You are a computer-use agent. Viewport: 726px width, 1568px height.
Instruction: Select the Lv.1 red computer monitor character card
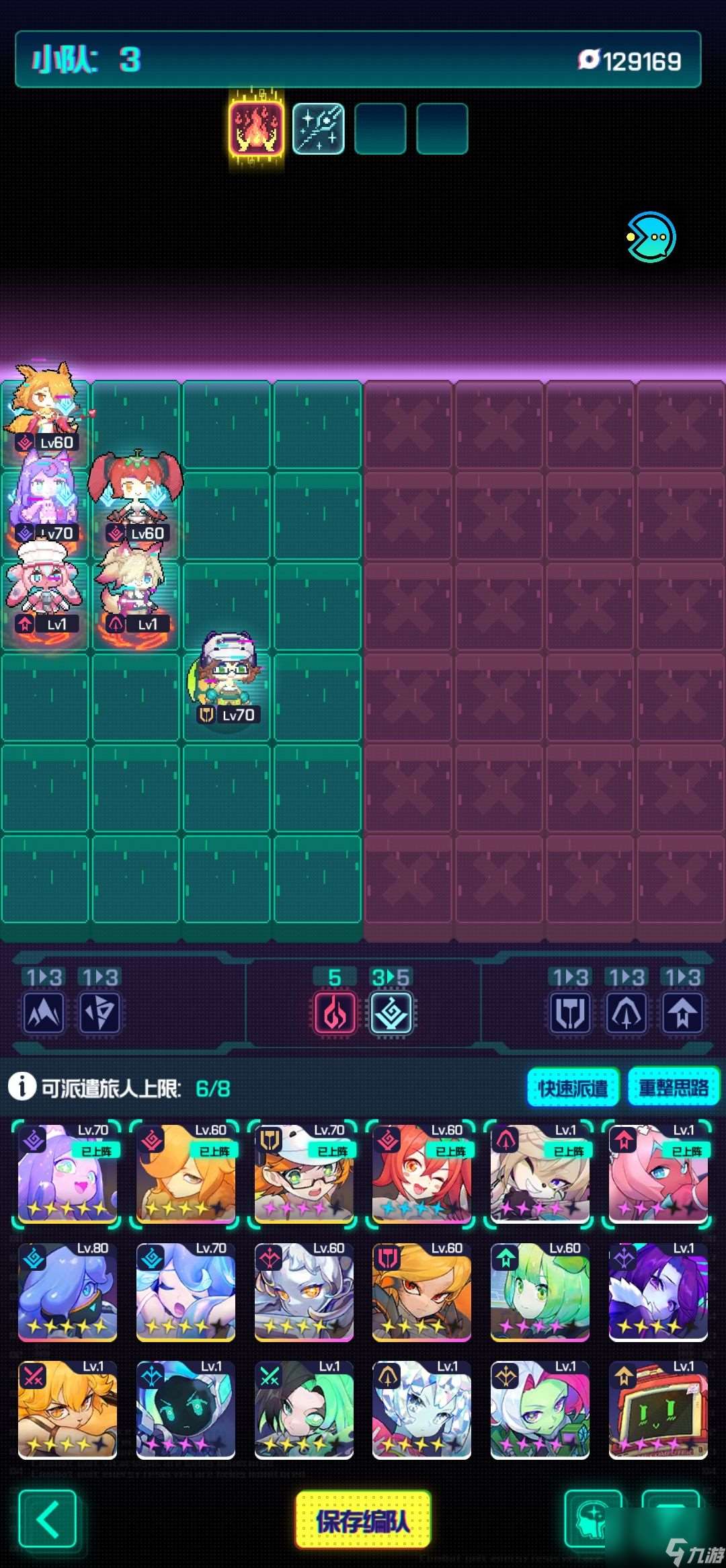coord(658,1410)
